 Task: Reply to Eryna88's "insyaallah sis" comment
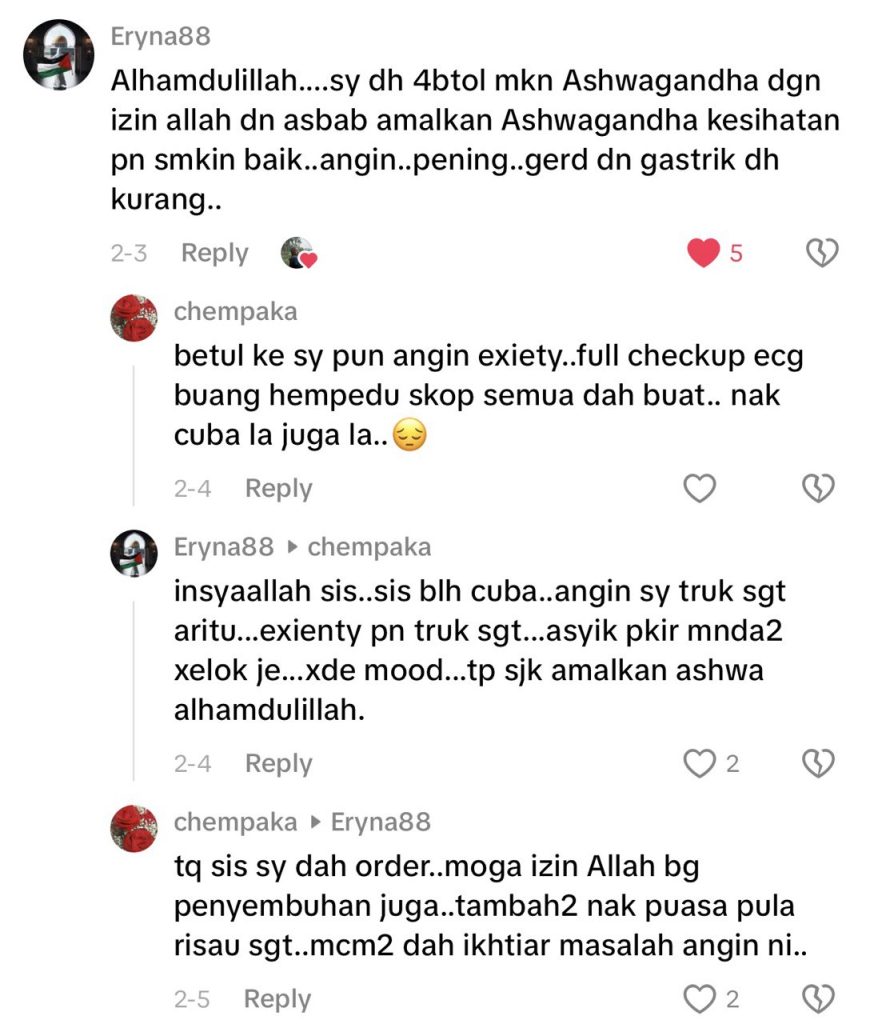[278, 764]
